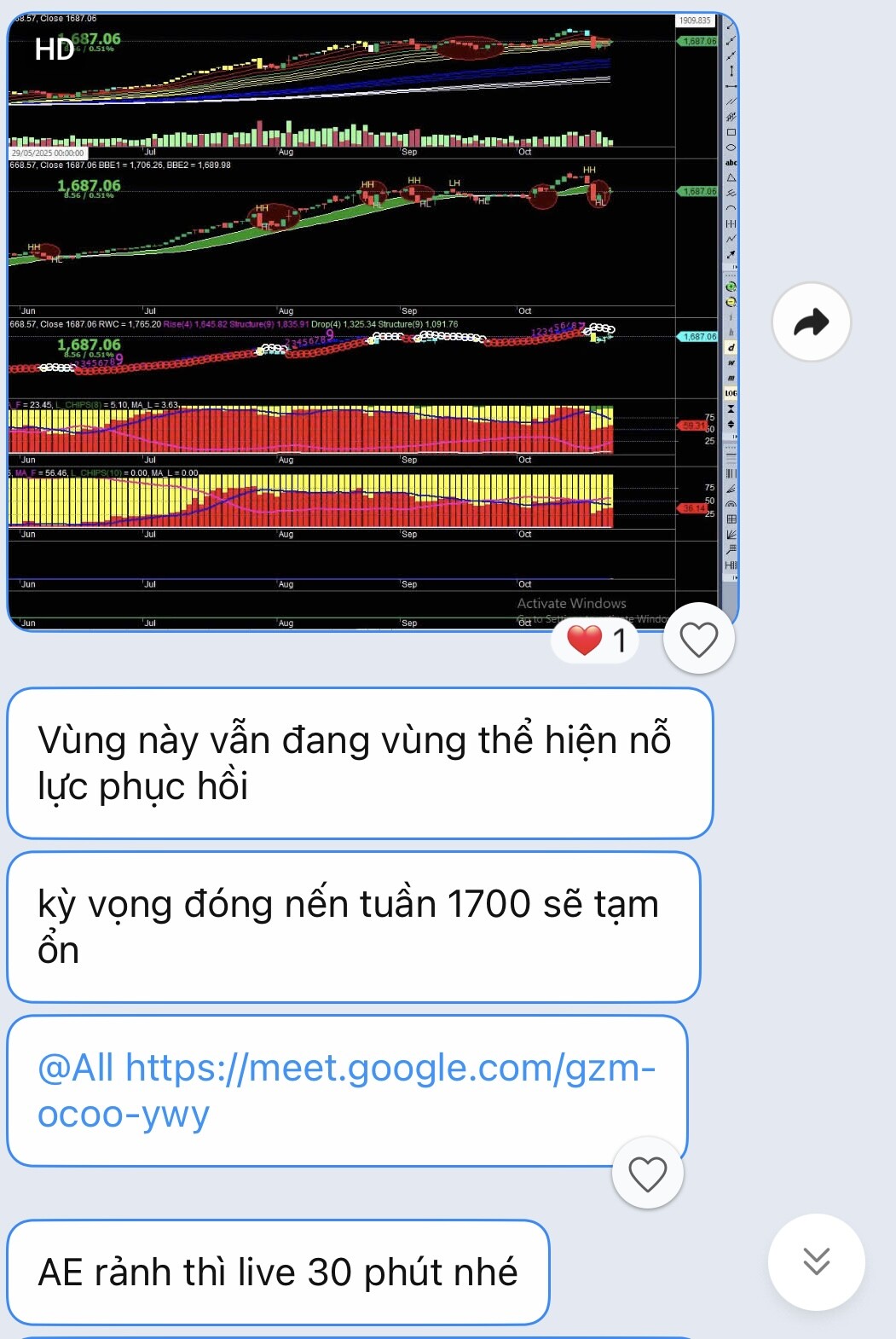The height and width of the screenshot is (1339, 896).
Task: Like the chart image with heart outline
Action: click(x=698, y=640)
